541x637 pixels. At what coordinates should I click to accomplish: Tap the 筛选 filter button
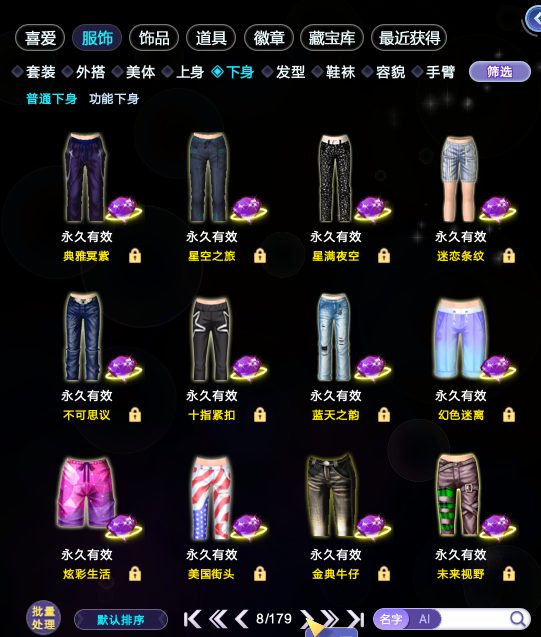(x=500, y=72)
